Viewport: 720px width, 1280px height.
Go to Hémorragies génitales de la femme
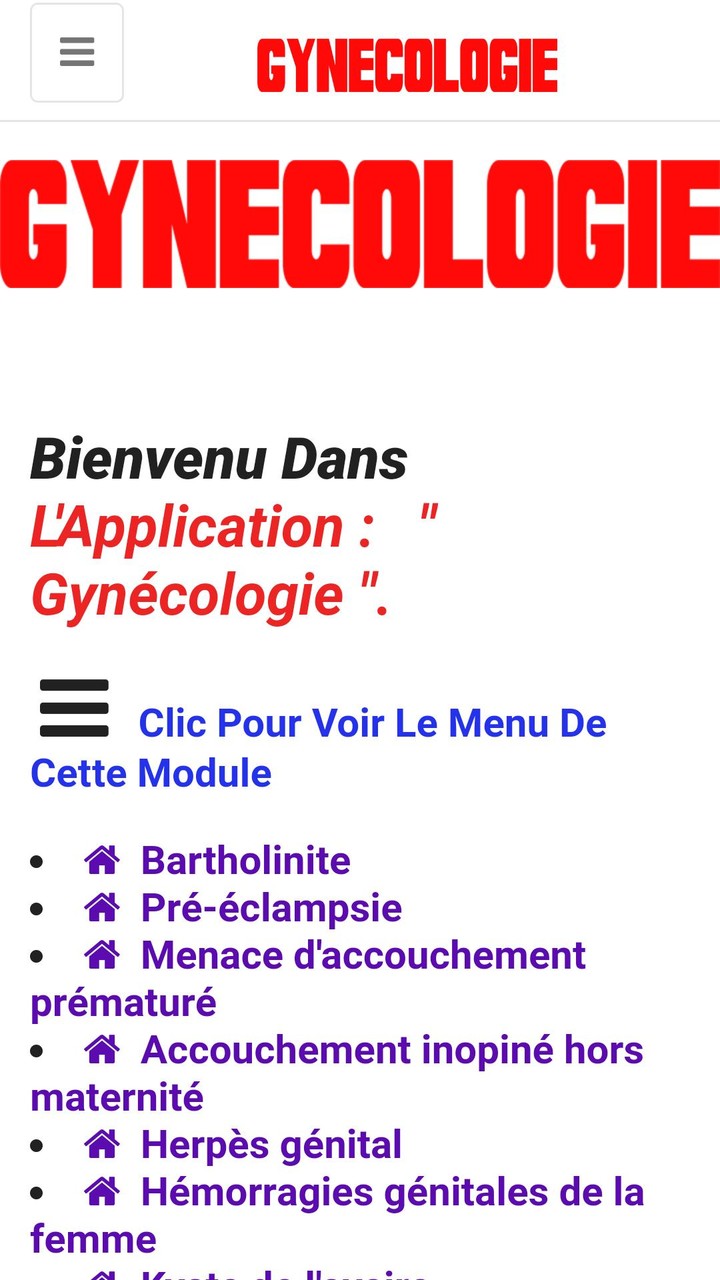click(391, 1192)
